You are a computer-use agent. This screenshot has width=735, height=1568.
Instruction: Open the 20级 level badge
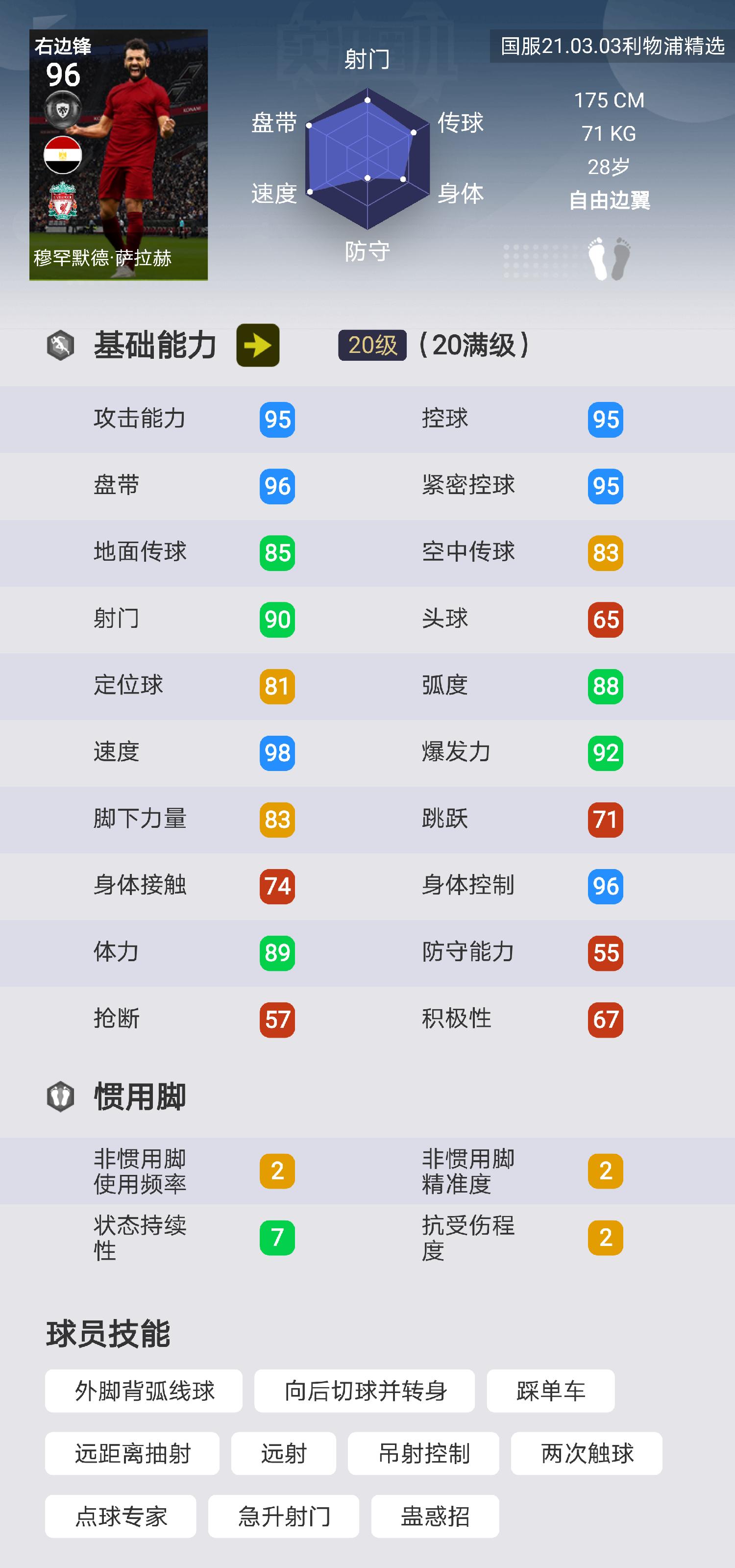click(x=372, y=346)
